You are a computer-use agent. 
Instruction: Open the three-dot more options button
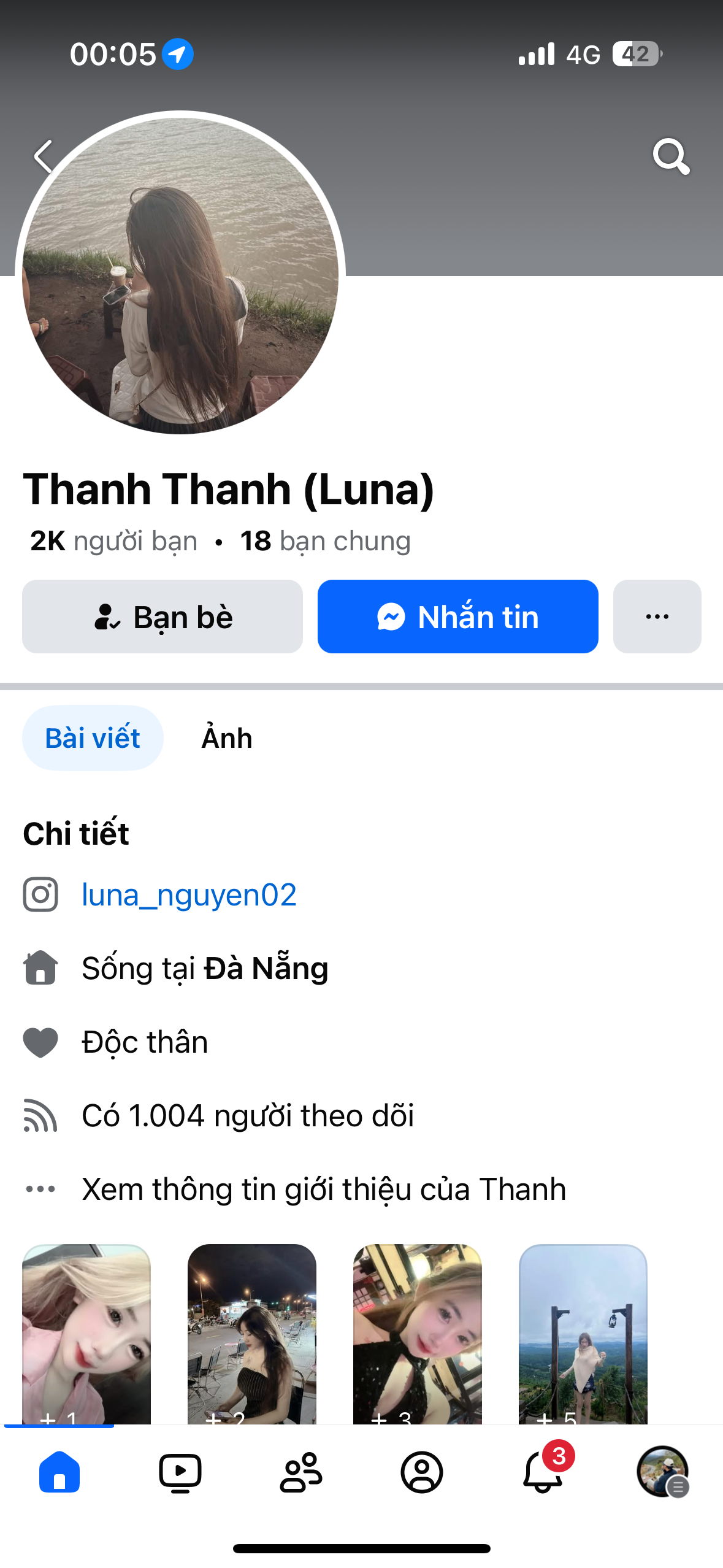(657, 617)
